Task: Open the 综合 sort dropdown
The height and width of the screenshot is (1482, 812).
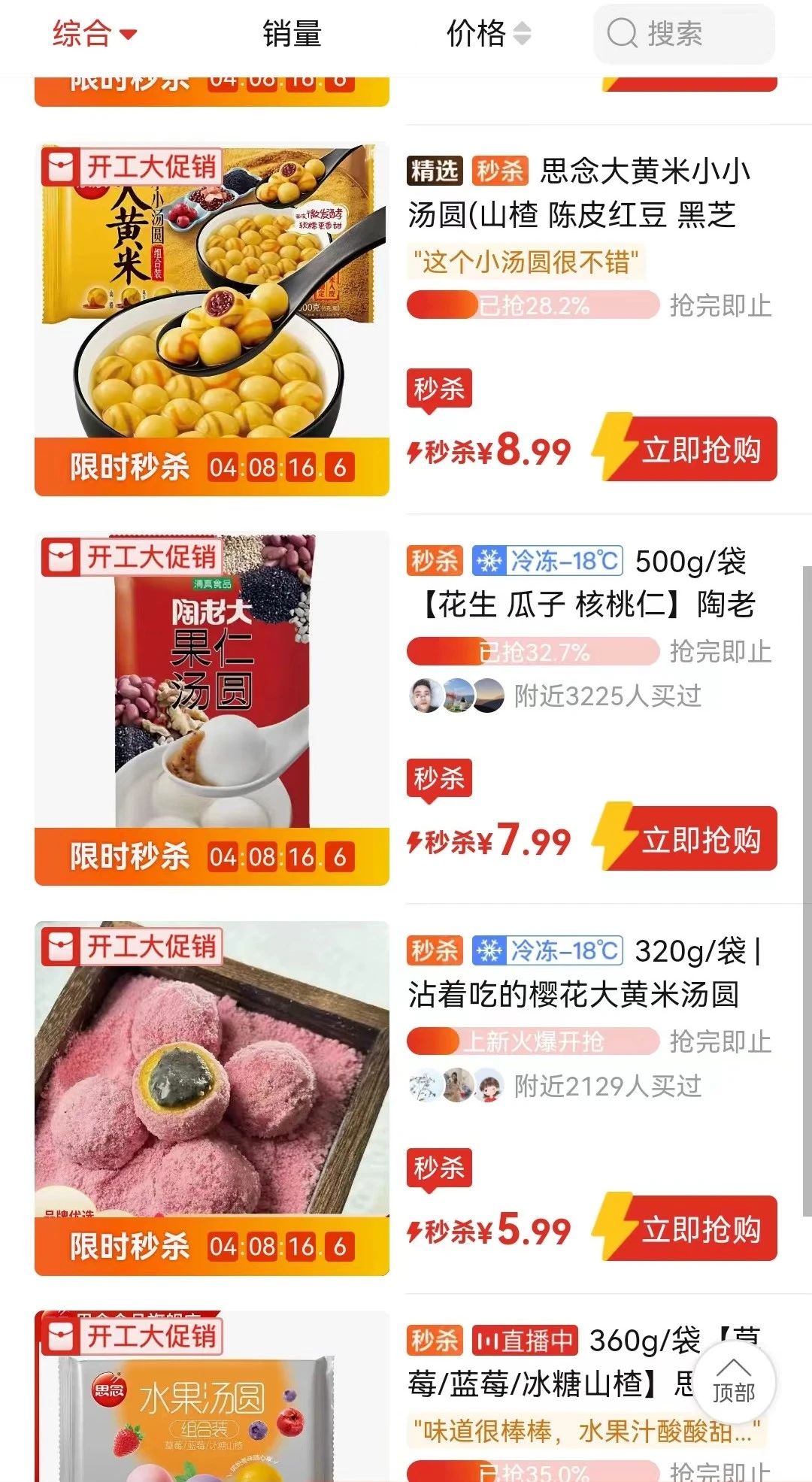Action: 94,35
